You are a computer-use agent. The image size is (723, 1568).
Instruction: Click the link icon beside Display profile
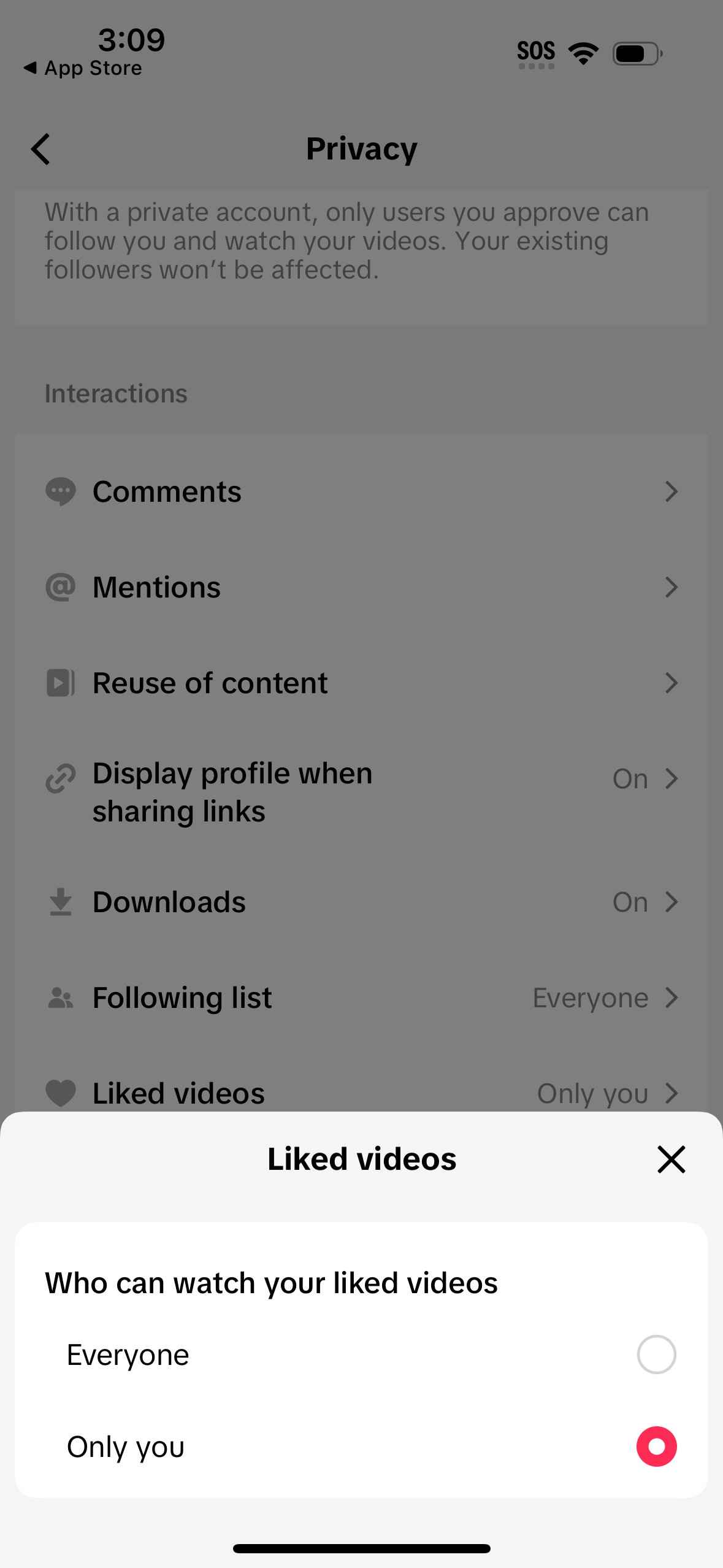[x=60, y=778]
